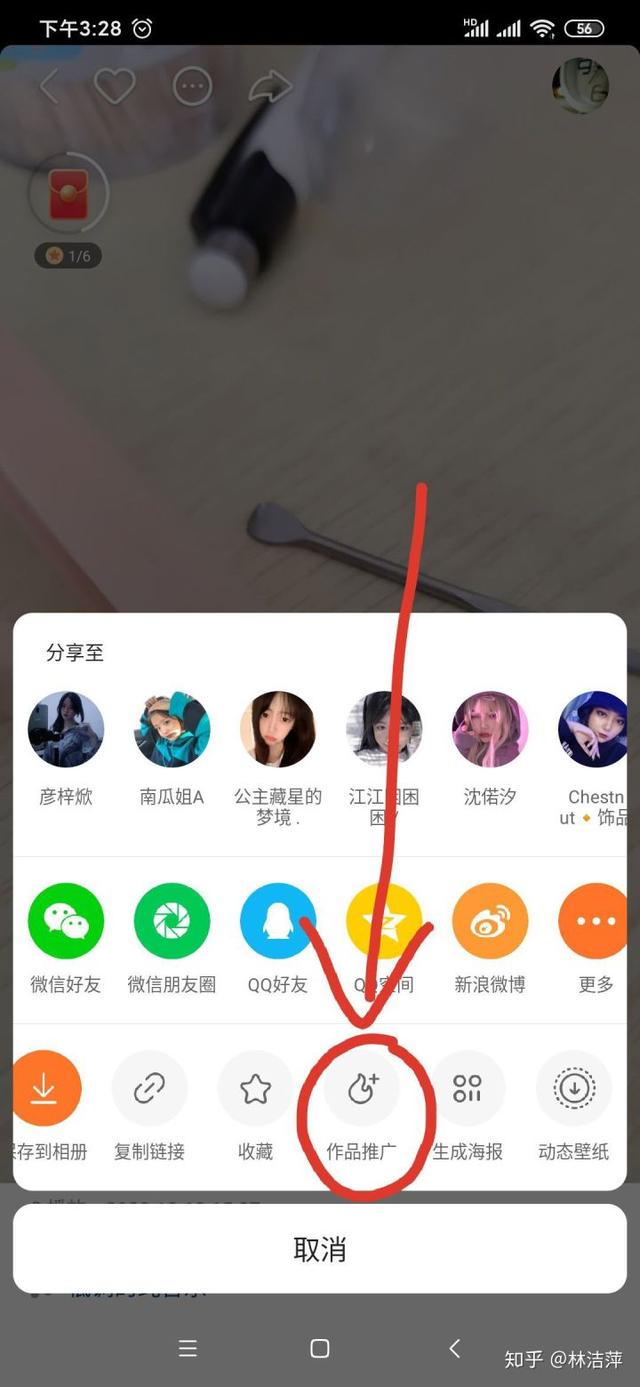
Task: Share to contact 南瓜姐A
Action: 172,730
